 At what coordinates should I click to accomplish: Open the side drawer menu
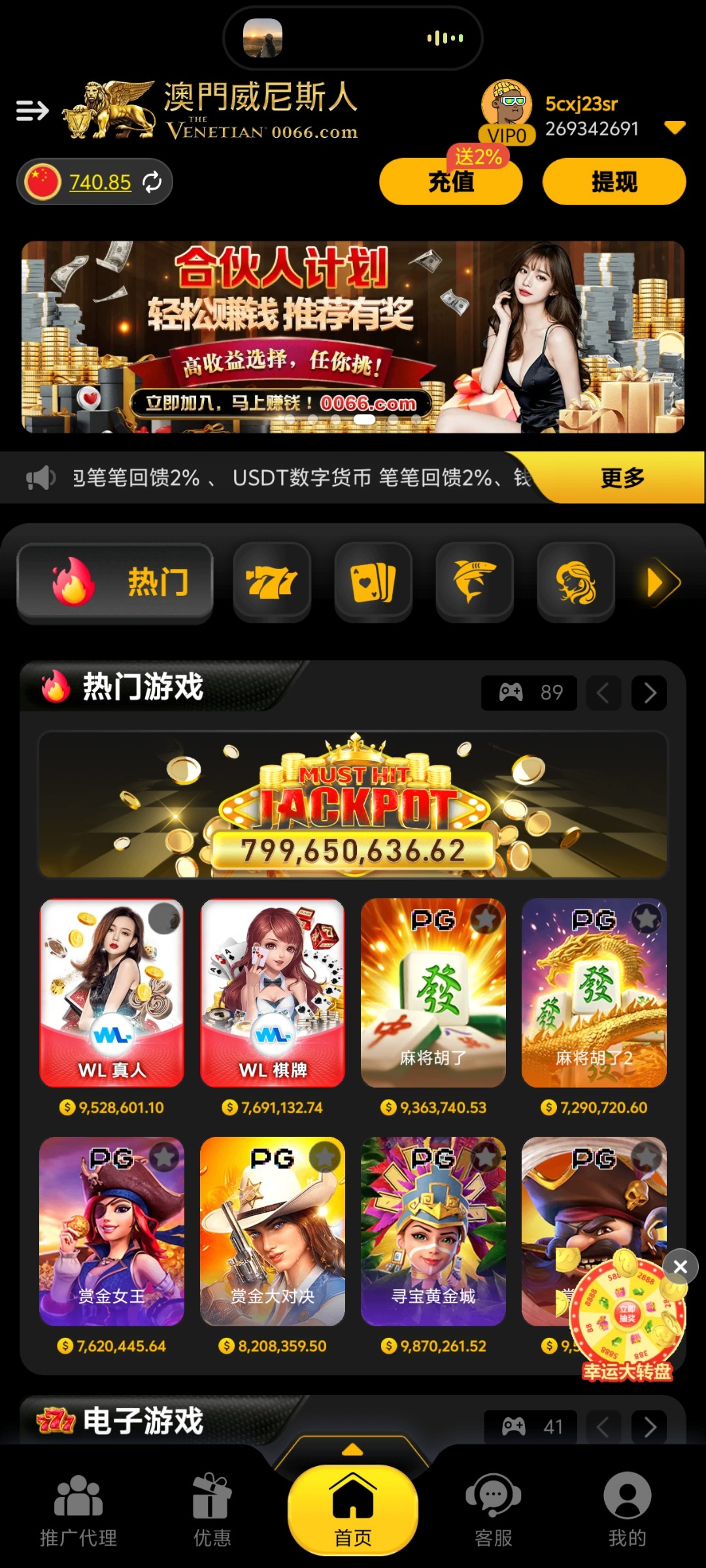click(x=32, y=110)
